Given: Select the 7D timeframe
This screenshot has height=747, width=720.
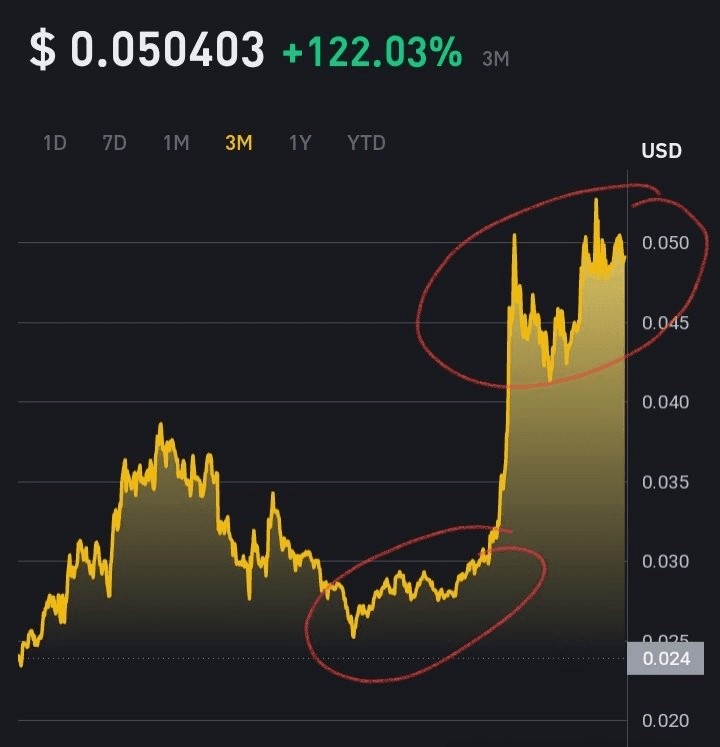Looking at the screenshot, I should pos(113,143).
